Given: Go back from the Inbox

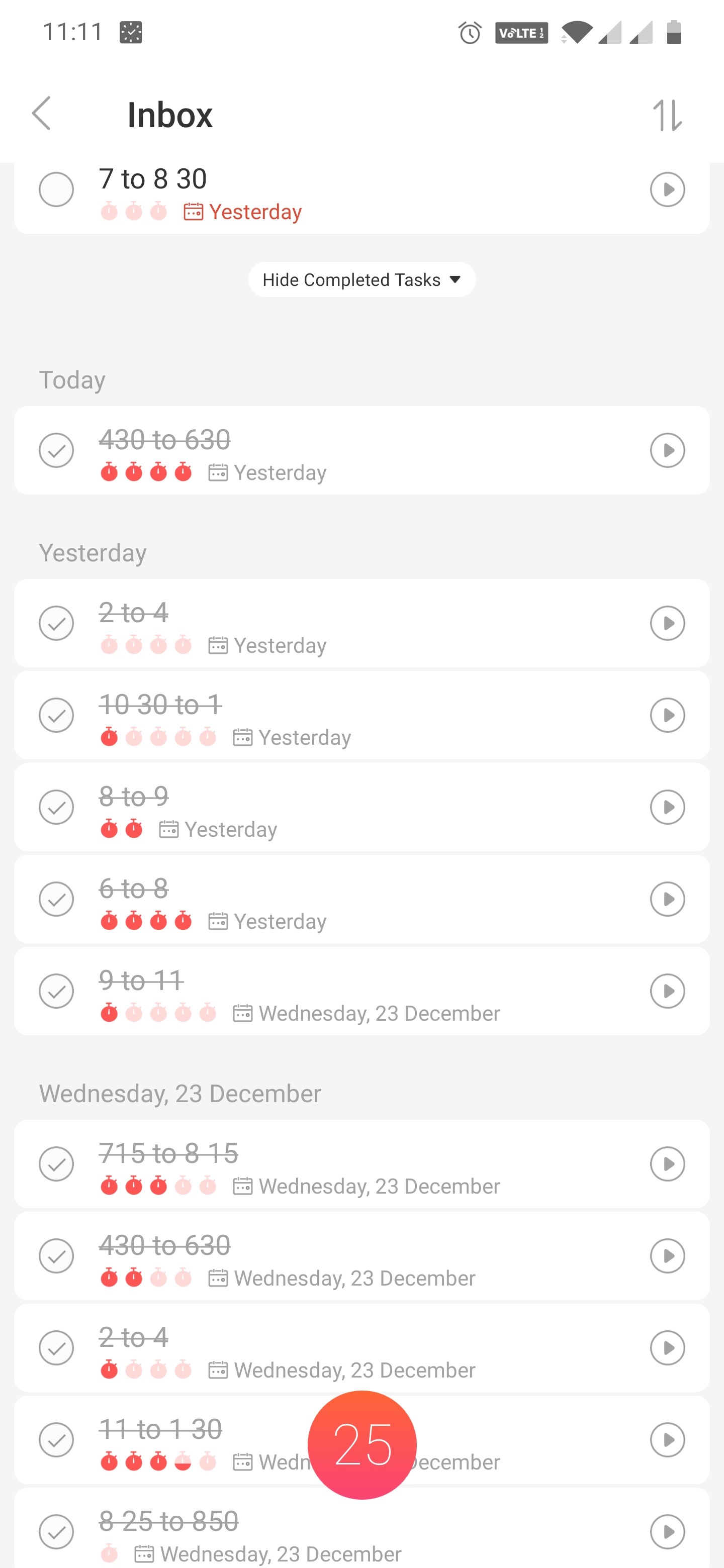Looking at the screenshot, I should (x=41, y=114).
